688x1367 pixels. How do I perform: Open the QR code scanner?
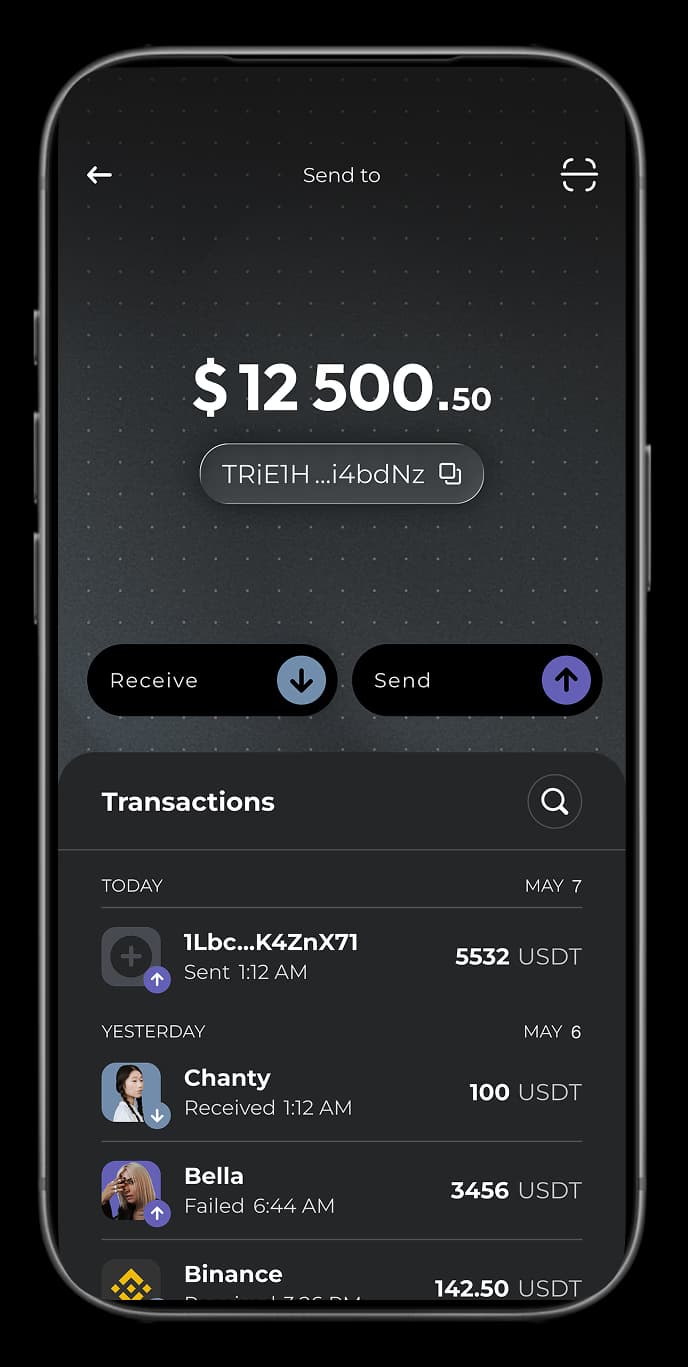point(579,175)
